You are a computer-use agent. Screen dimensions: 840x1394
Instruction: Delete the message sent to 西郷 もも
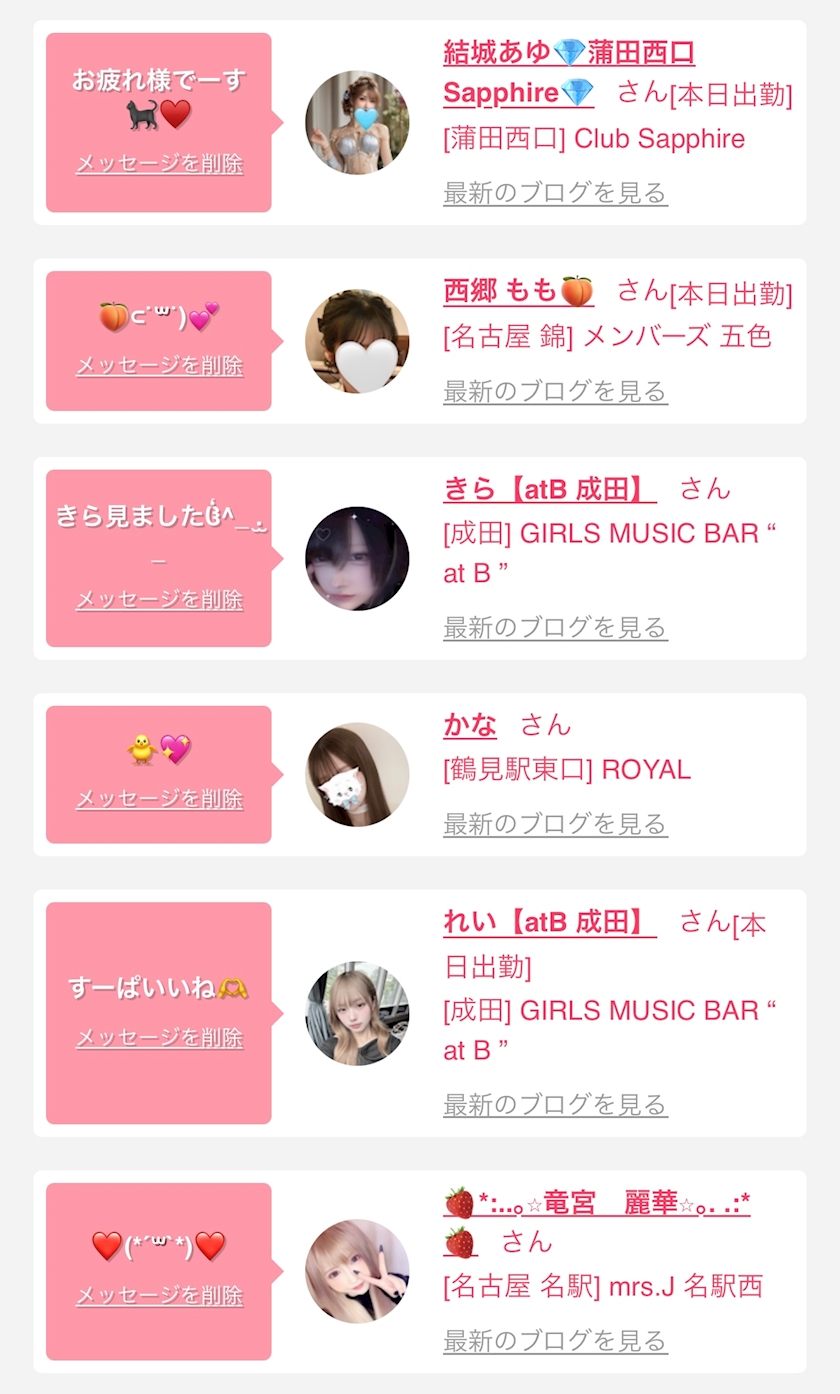tap(159, 365)
